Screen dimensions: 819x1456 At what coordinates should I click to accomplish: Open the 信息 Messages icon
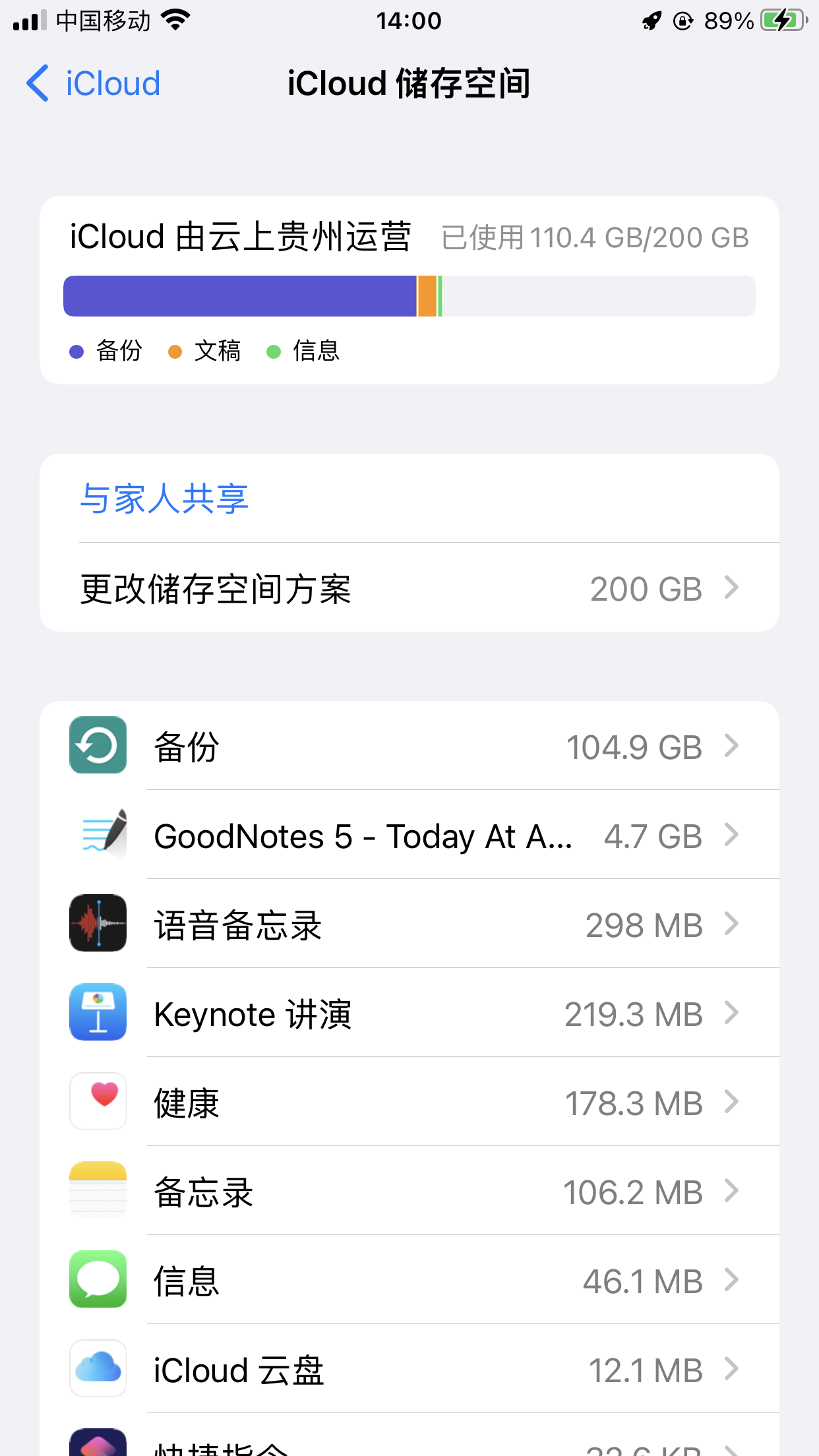98,1279
